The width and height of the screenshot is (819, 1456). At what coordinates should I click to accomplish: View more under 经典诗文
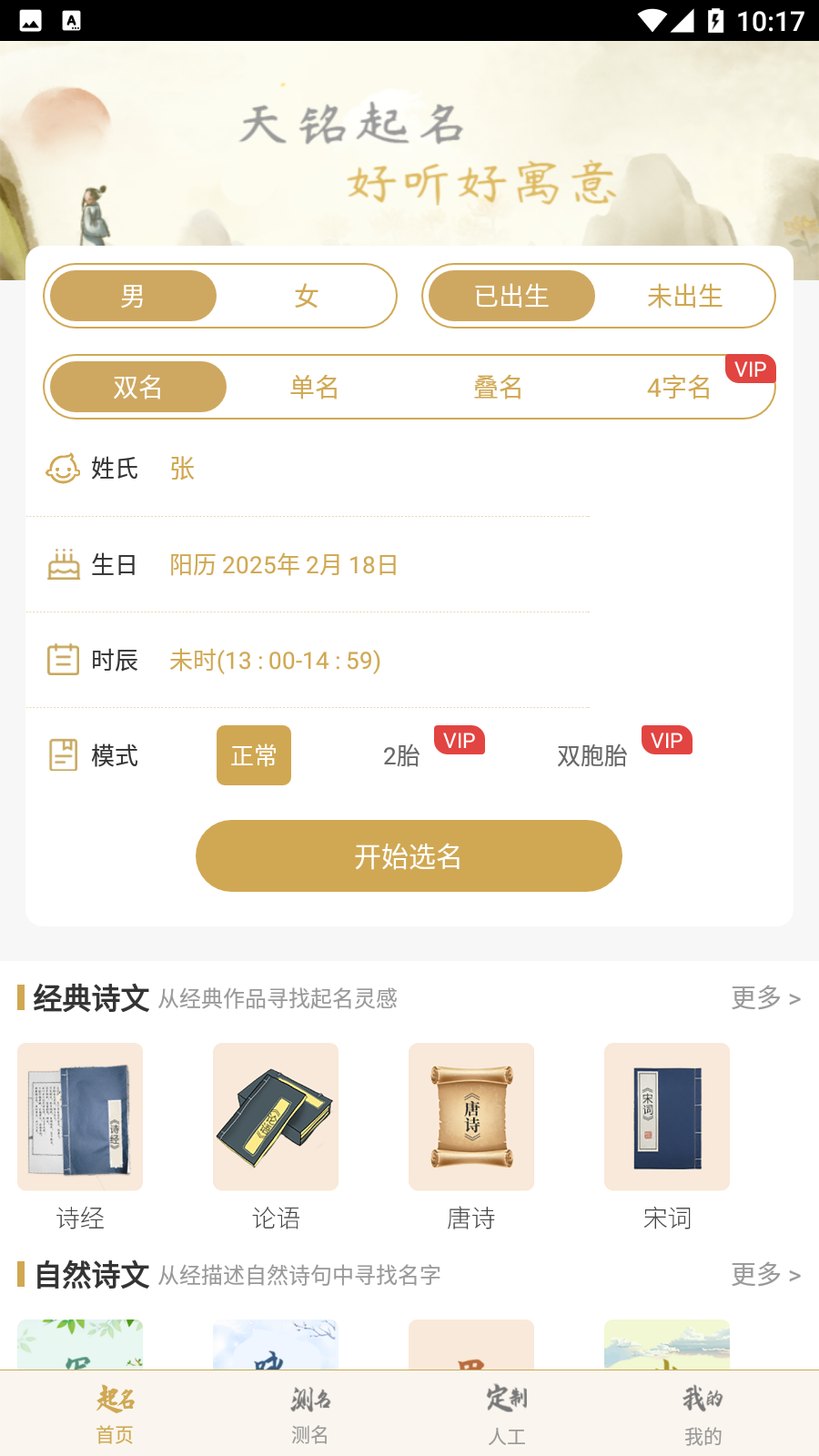tap(765, 998)
